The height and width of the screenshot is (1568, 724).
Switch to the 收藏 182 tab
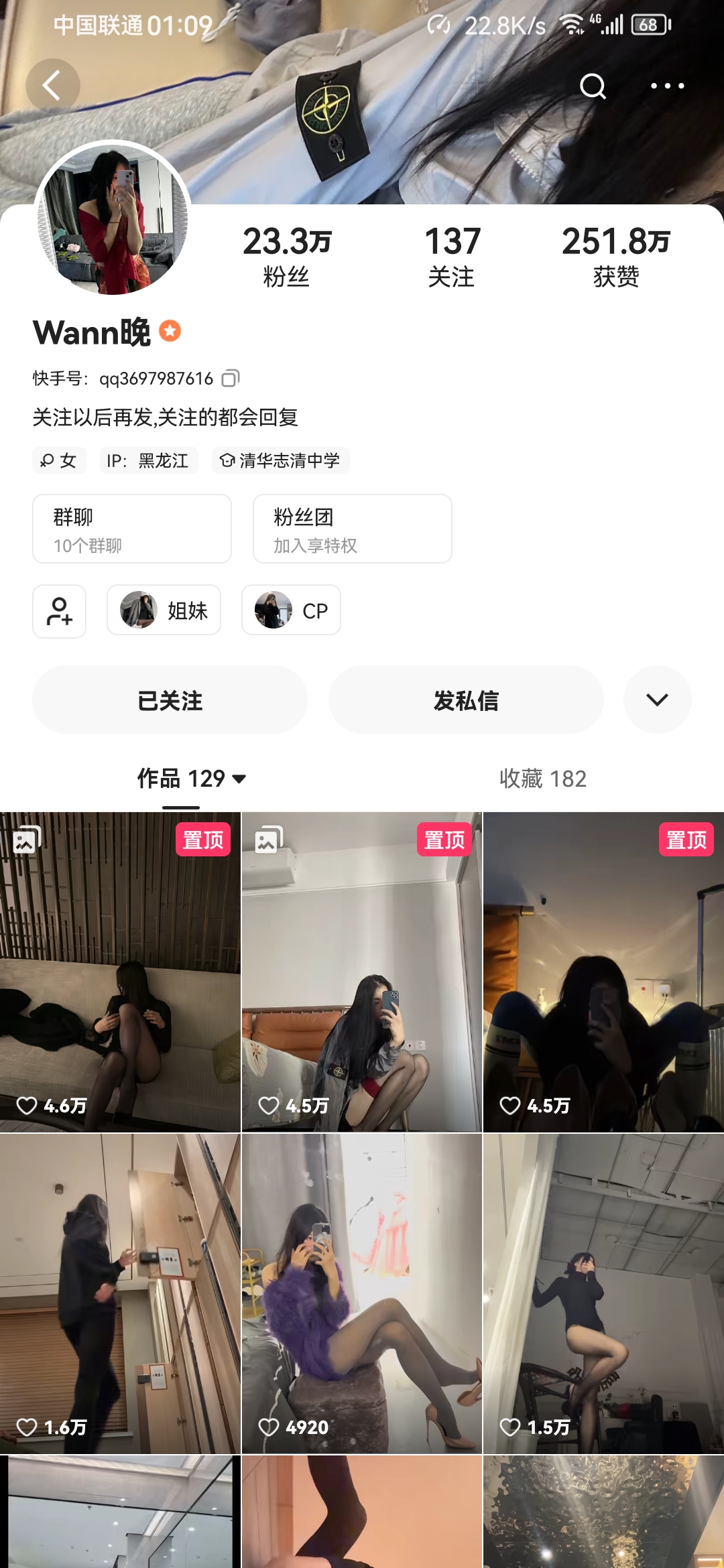click(542, 779)
